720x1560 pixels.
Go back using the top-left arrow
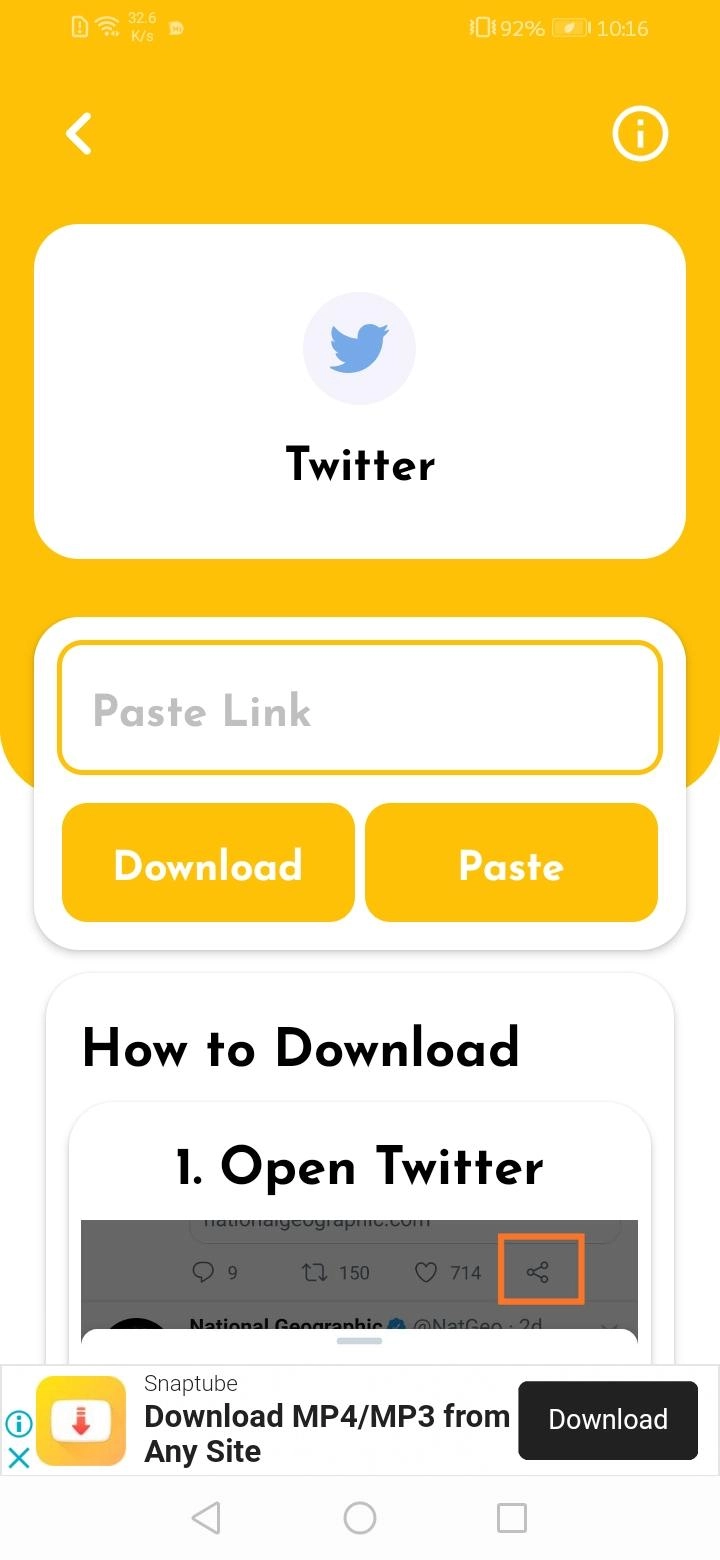pos(79,134)
